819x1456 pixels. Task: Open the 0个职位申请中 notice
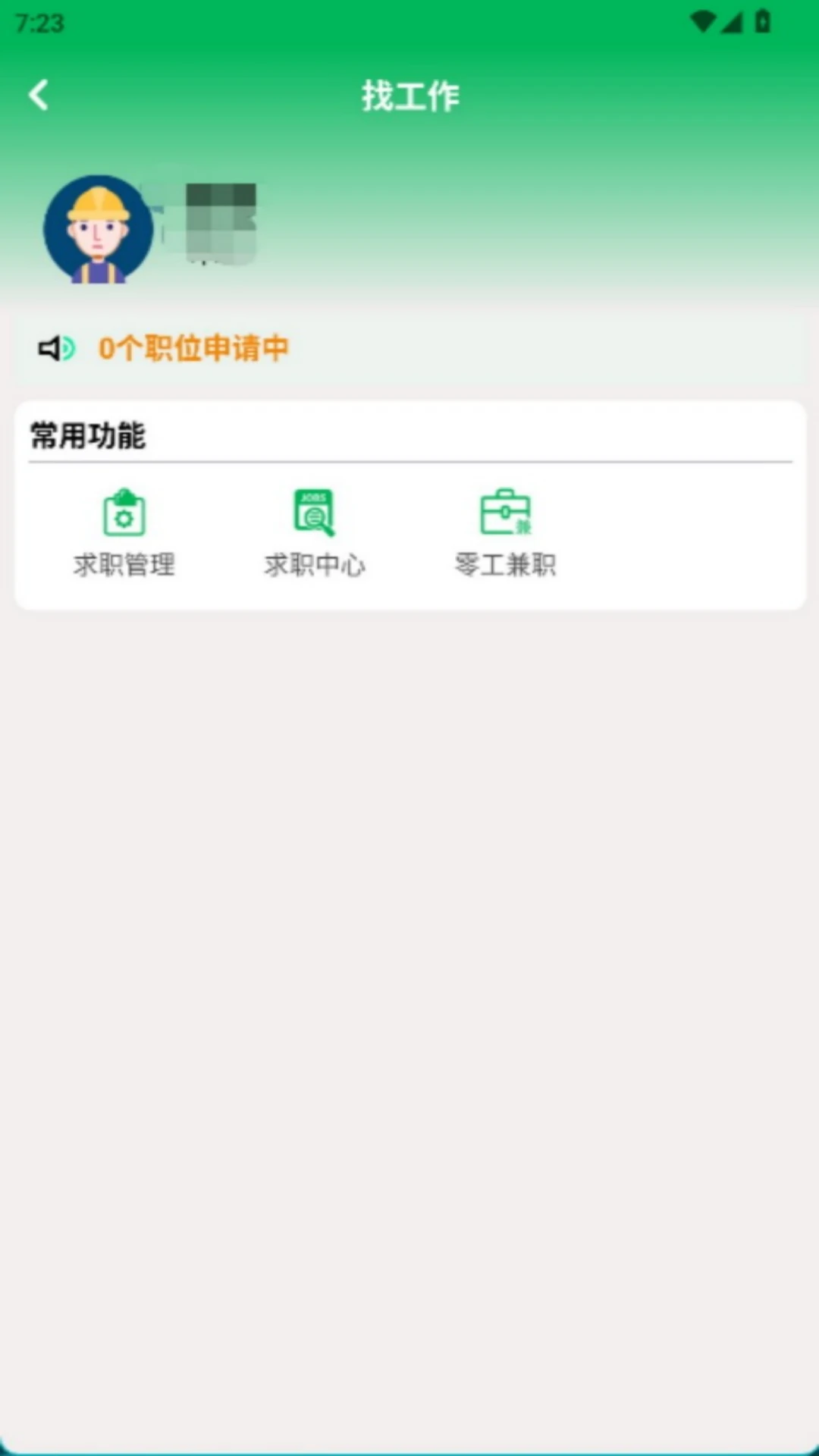pyautogui.click(x=194, y=348)
